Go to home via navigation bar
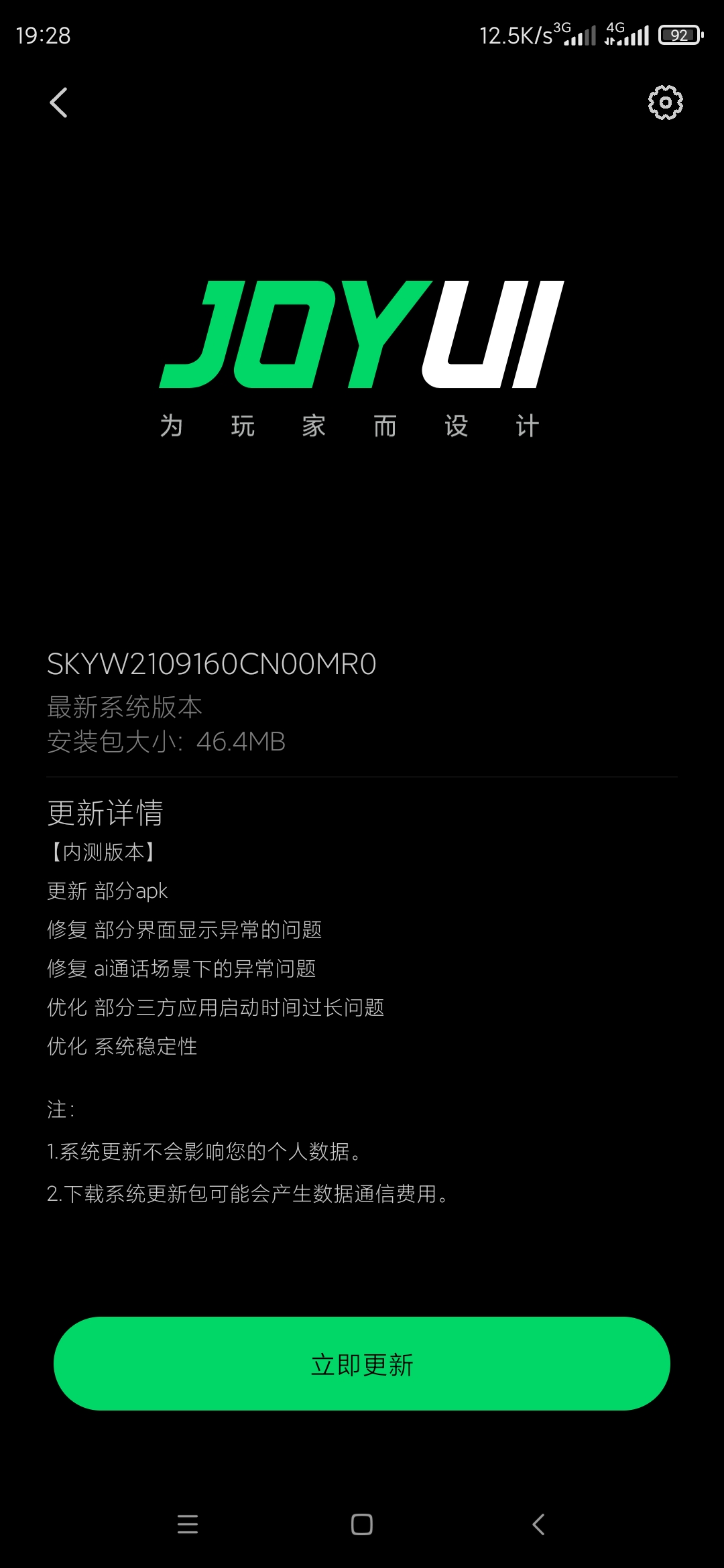The width and height of the screenshot is (724, 1568). (362, 1524)
